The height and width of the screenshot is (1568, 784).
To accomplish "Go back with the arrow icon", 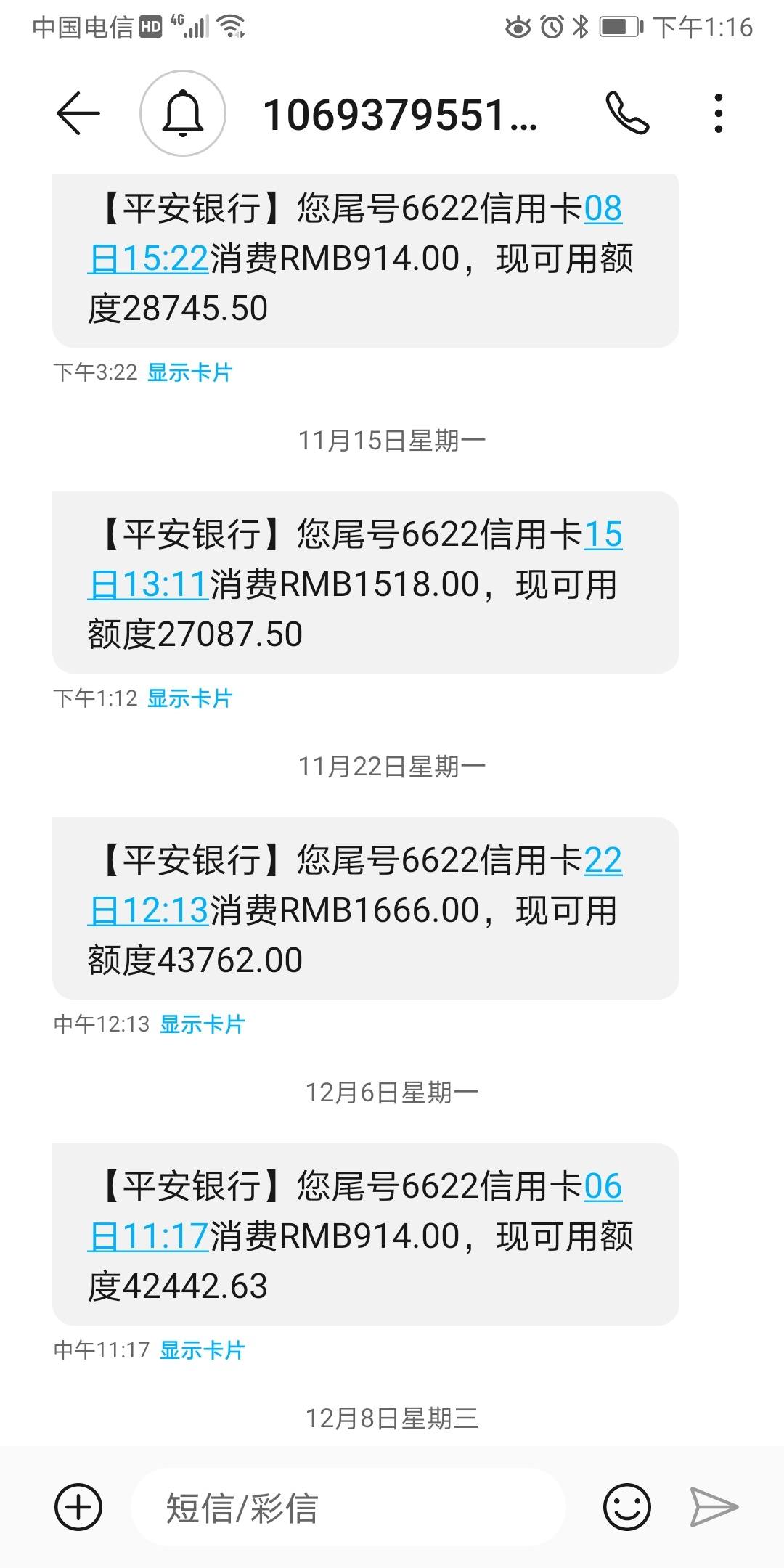I will [x=78, y=113].
